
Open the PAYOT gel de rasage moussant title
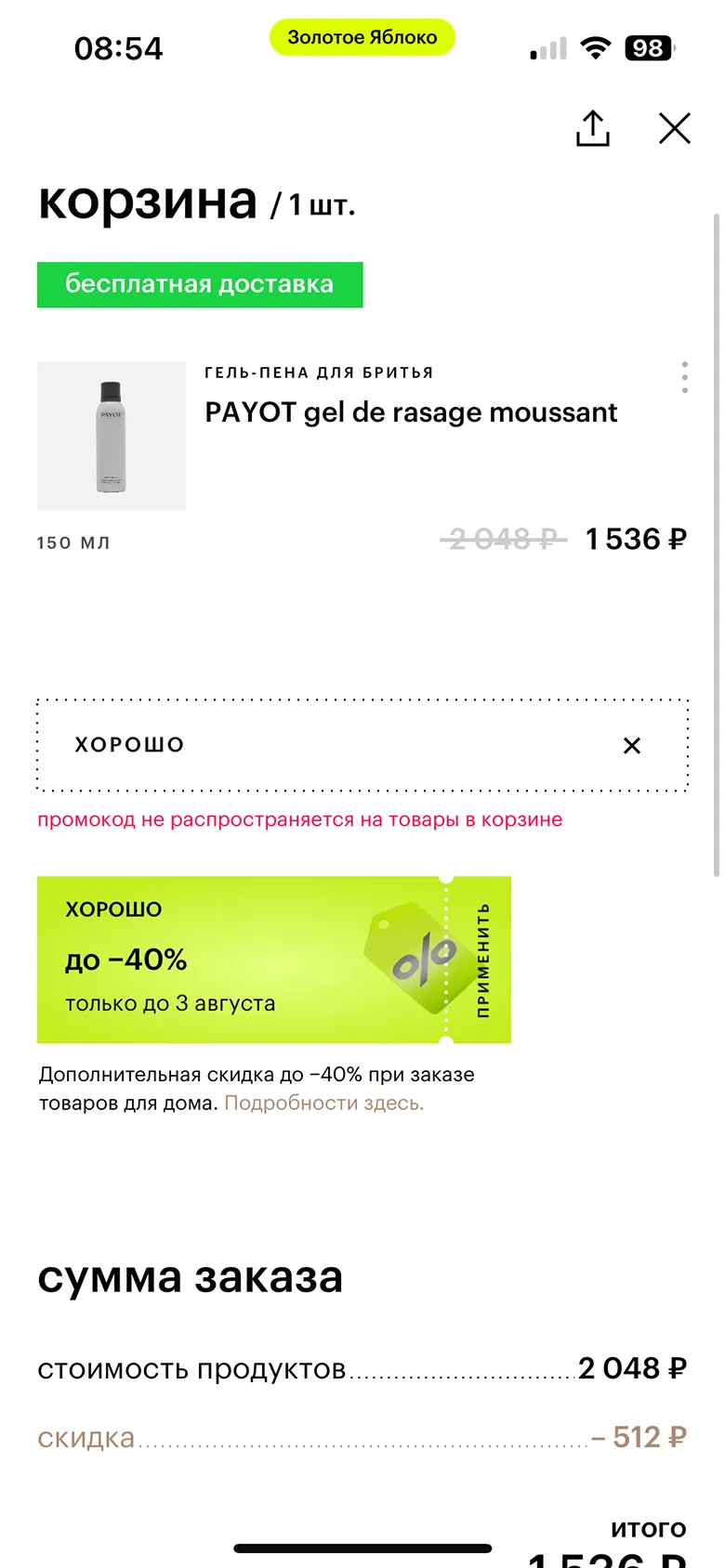[x=411, y=412]
